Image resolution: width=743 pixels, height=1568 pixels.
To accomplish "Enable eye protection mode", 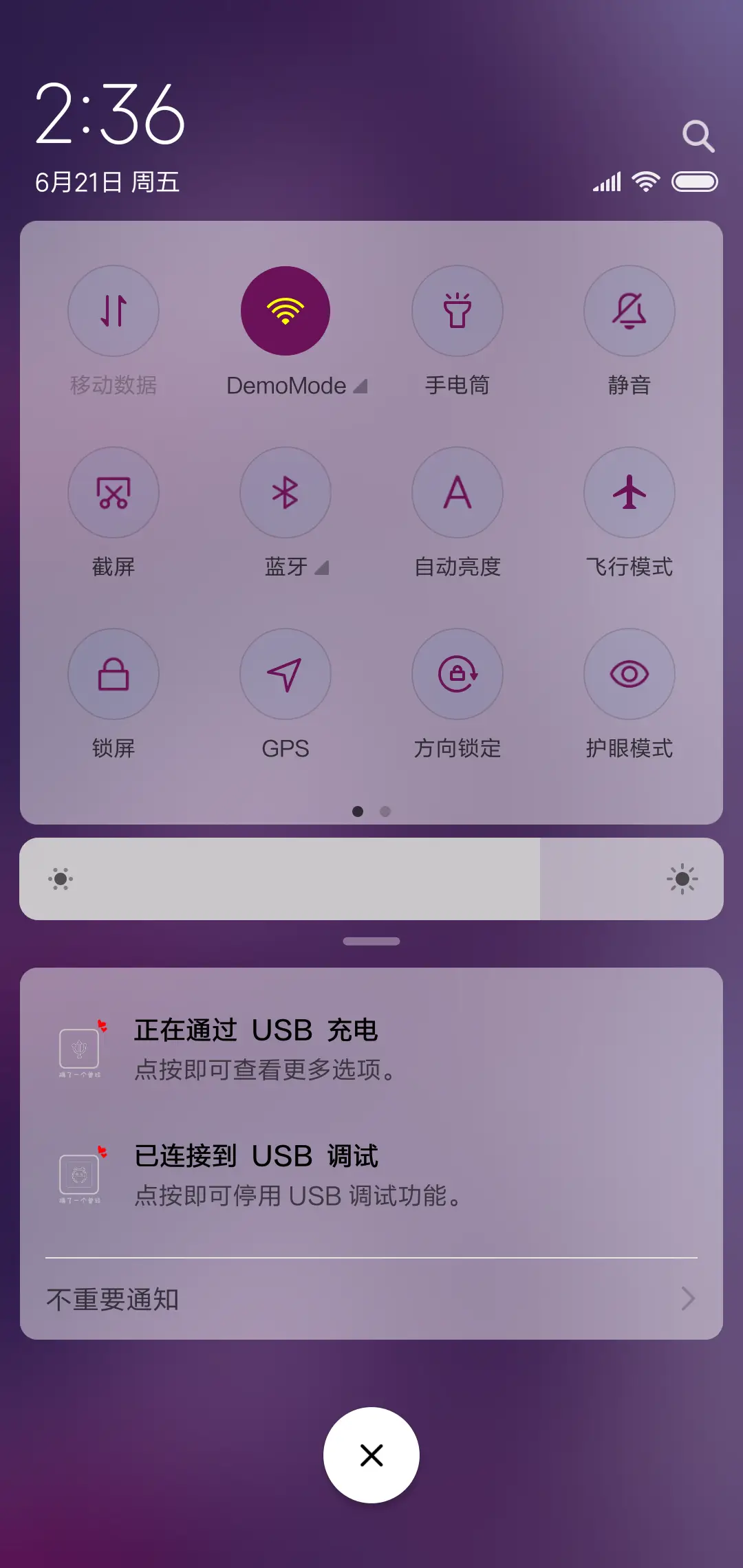I will click(629, 675).
